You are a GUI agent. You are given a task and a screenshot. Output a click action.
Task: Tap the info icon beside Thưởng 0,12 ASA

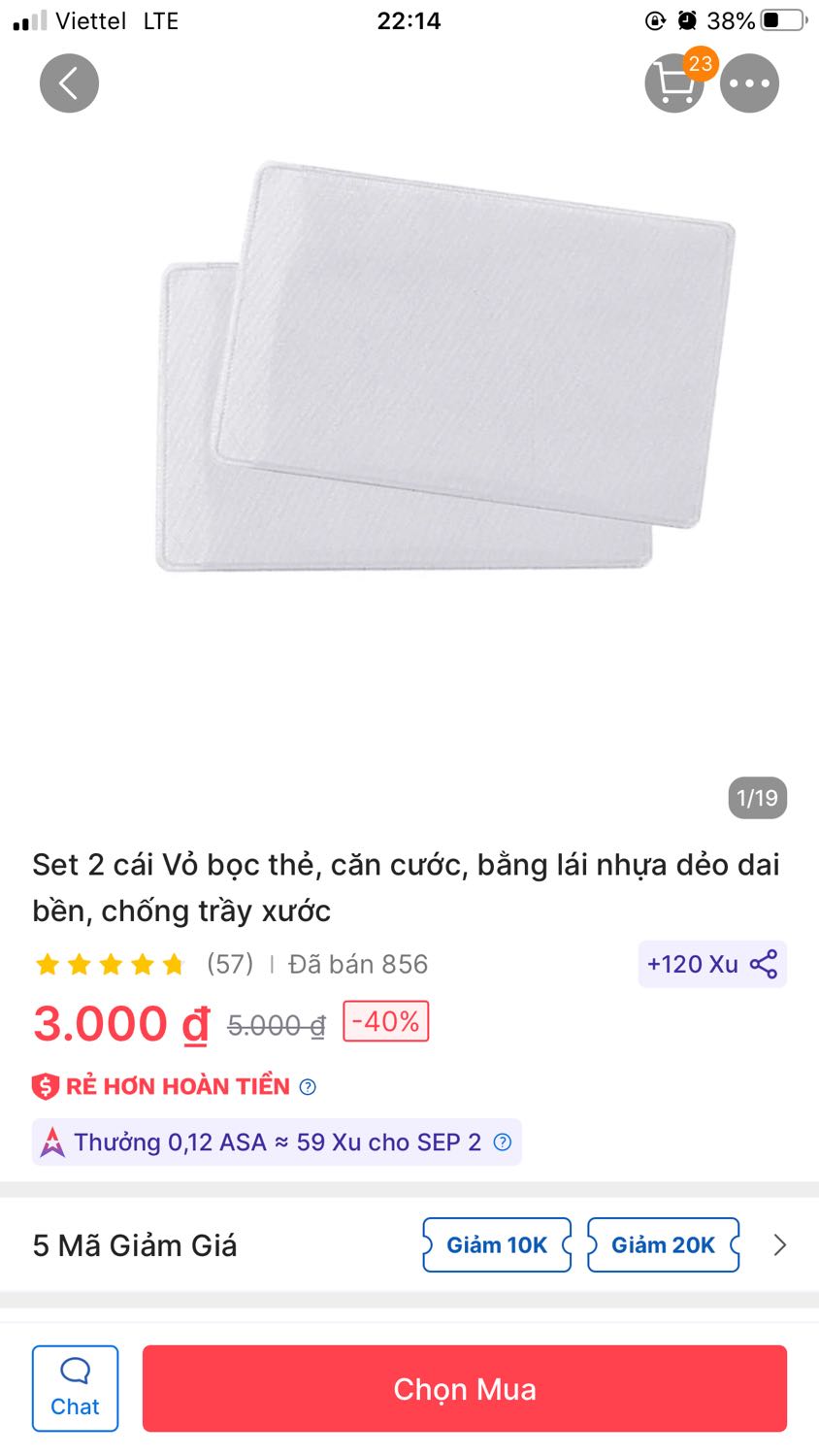point(503,1142)
